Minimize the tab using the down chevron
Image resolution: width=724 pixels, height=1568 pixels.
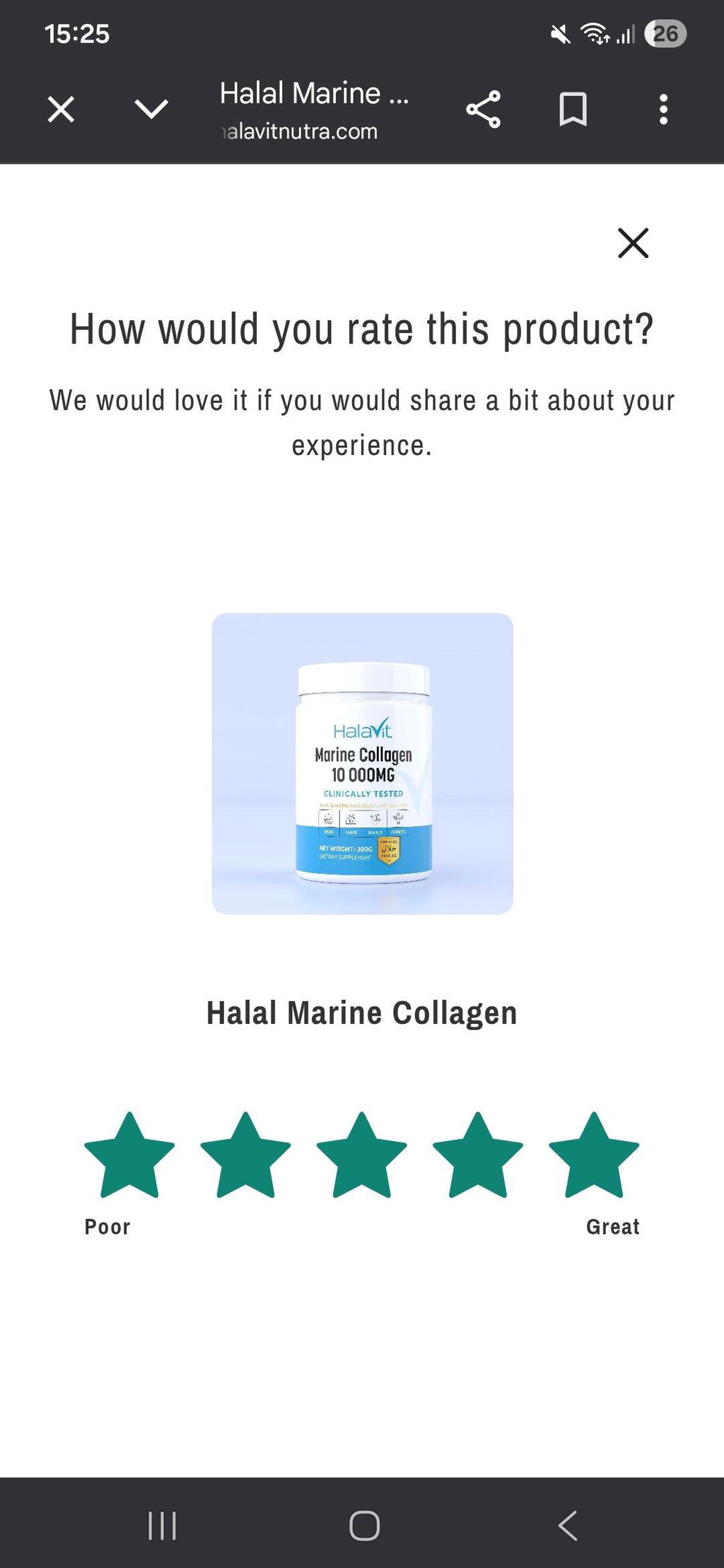tap(151, 110)
